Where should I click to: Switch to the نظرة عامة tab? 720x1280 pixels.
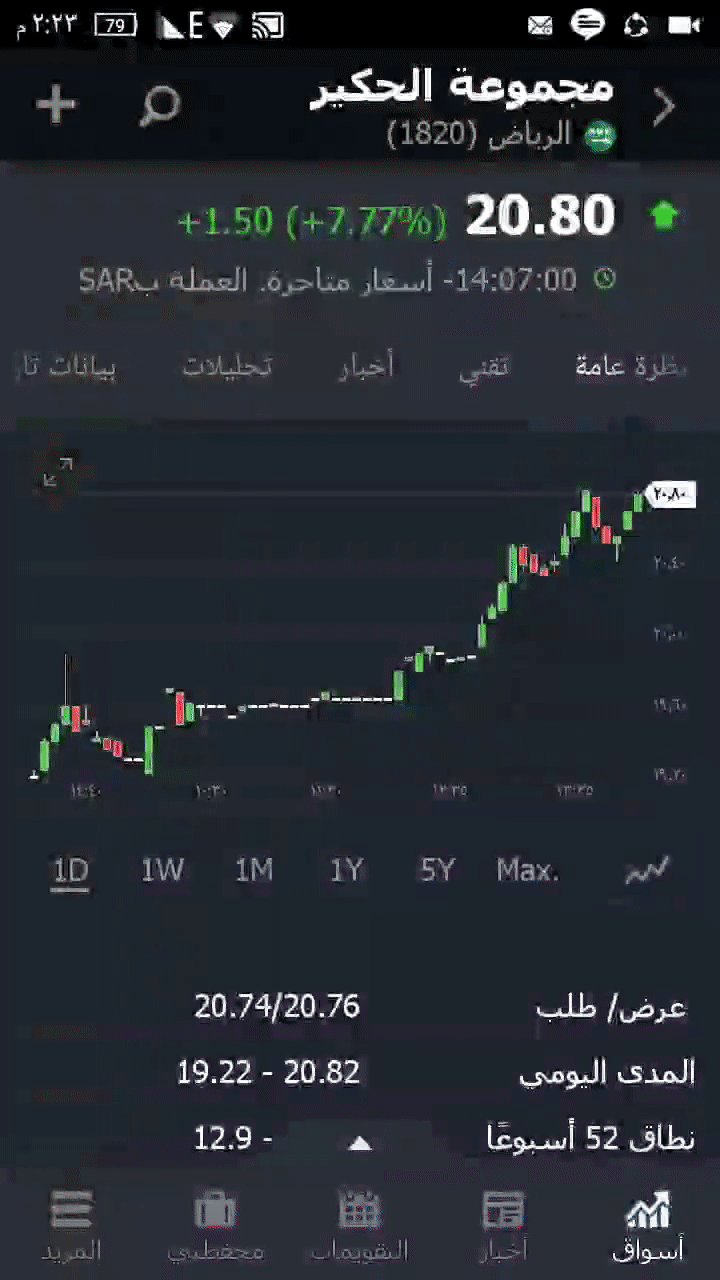click(x=630, y=367)
